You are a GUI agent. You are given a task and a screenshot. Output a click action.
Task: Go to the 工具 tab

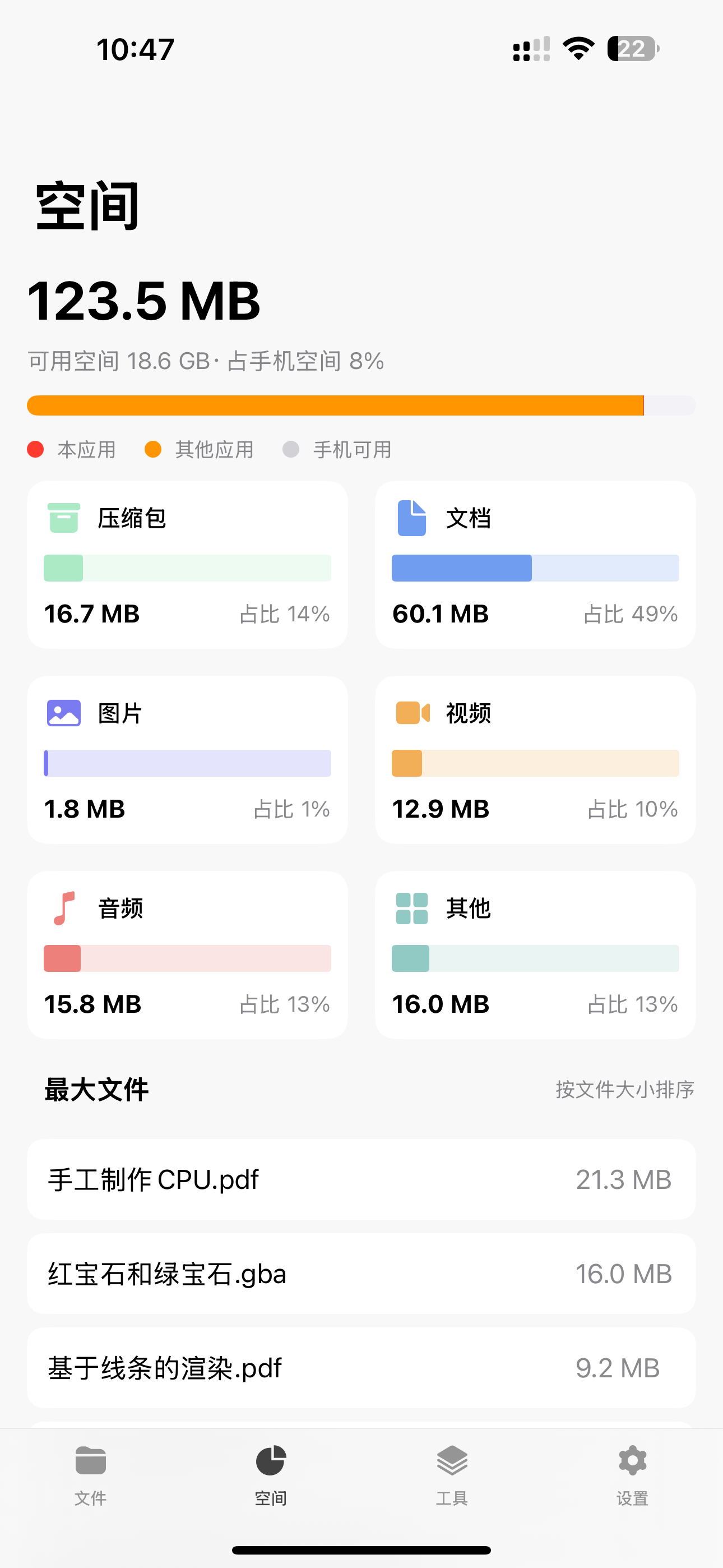[x=452, y=1474]
